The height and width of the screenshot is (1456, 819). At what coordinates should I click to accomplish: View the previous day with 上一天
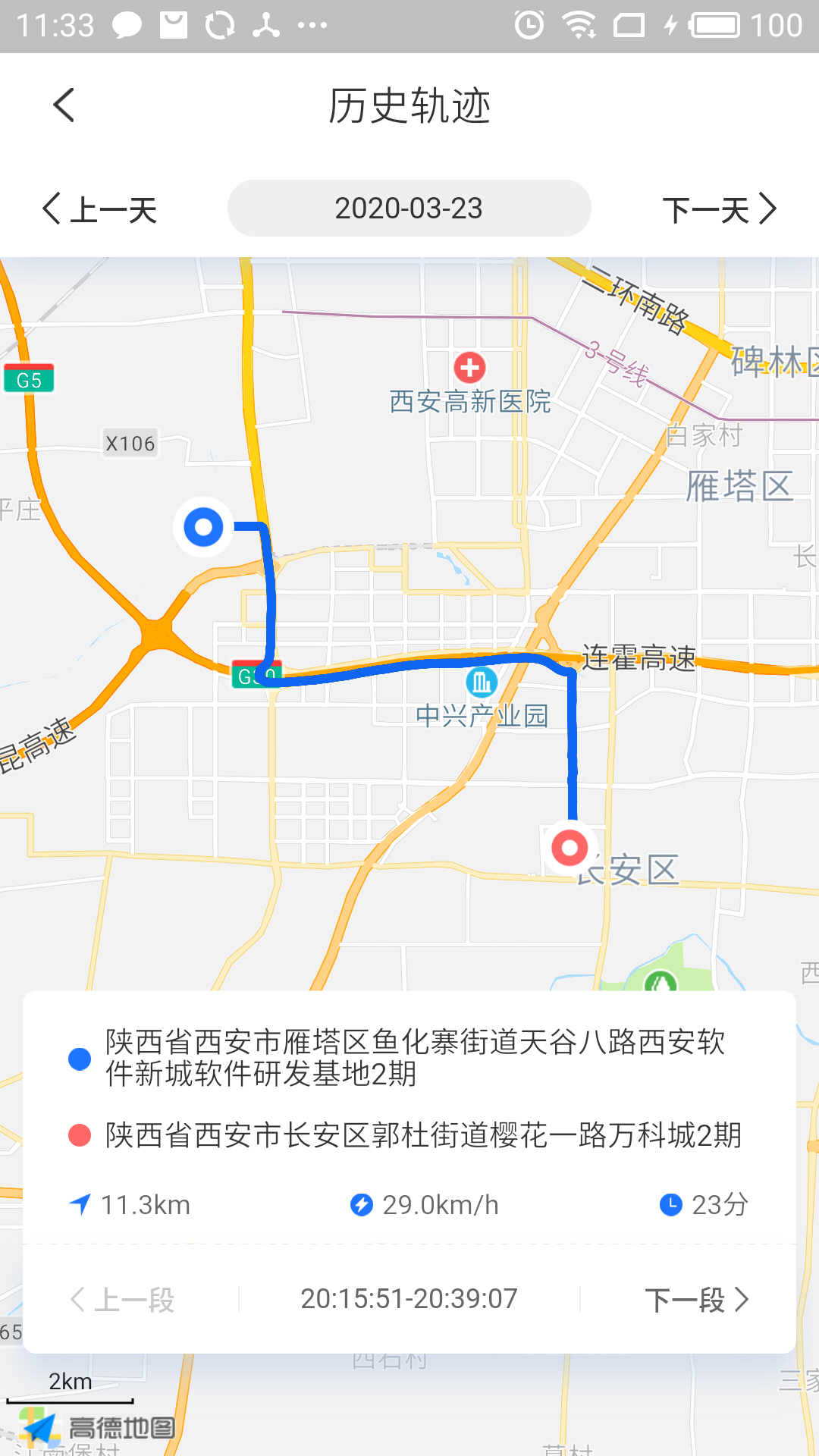click(99, 209)
